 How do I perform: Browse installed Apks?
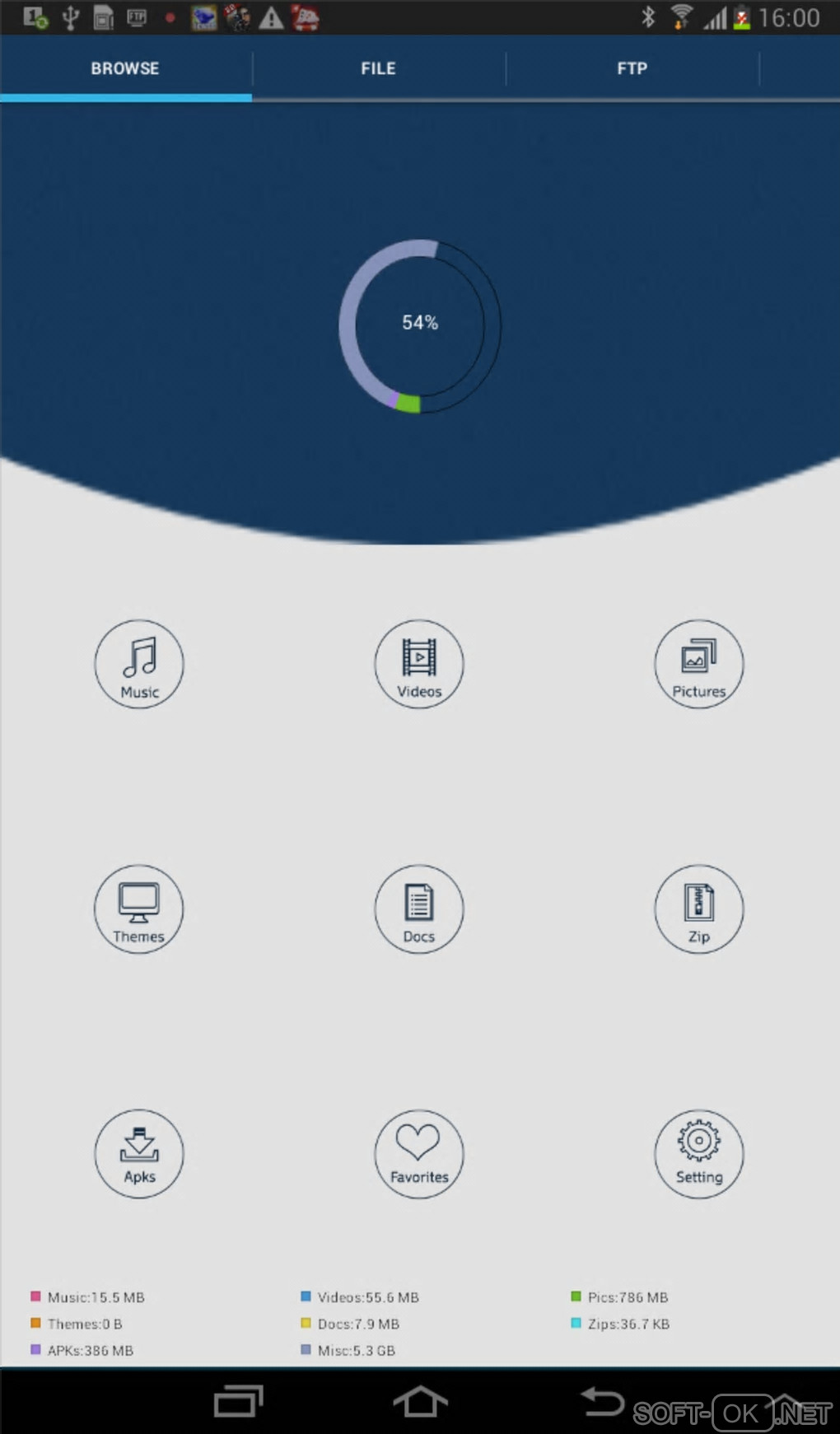[139, 1153]
